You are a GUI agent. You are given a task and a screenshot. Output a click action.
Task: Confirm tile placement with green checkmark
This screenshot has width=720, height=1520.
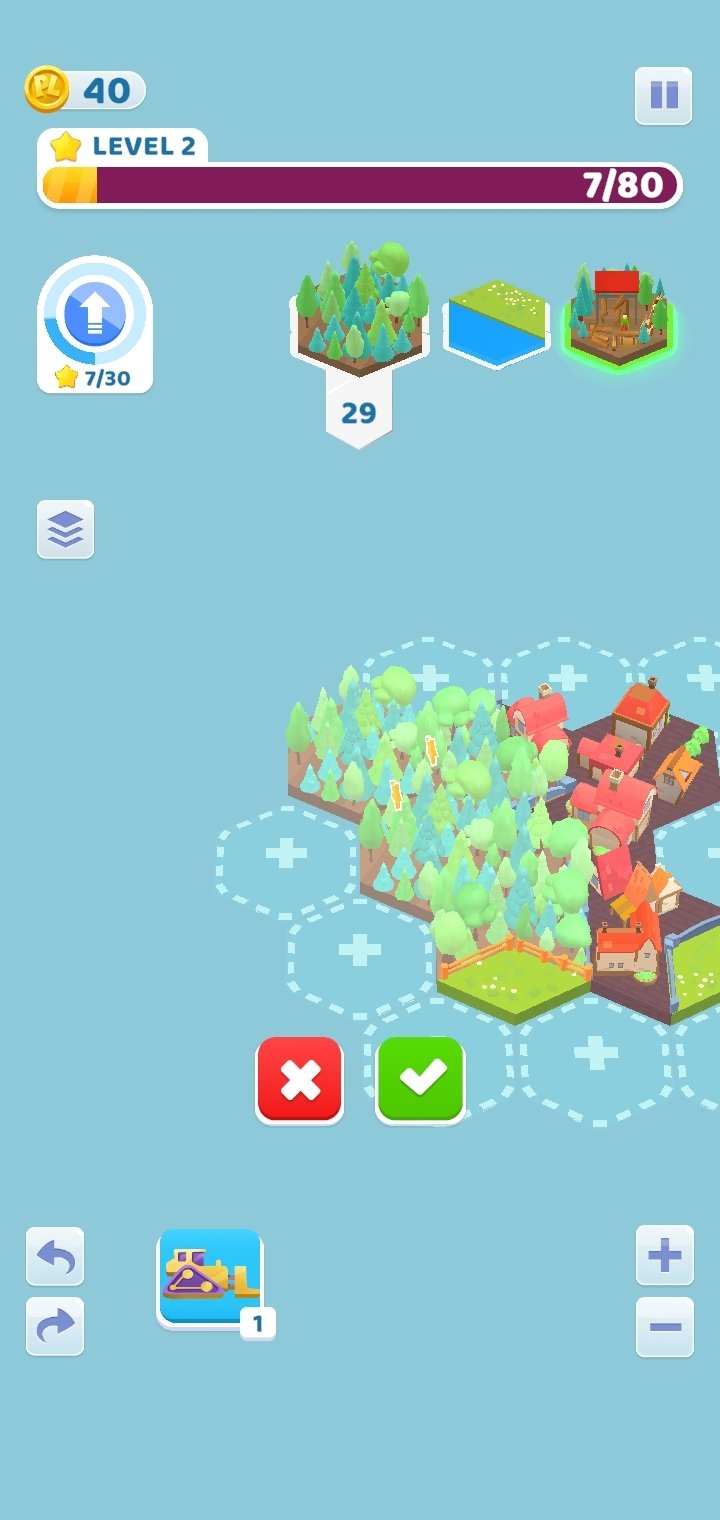click(x=420, y=1080)
